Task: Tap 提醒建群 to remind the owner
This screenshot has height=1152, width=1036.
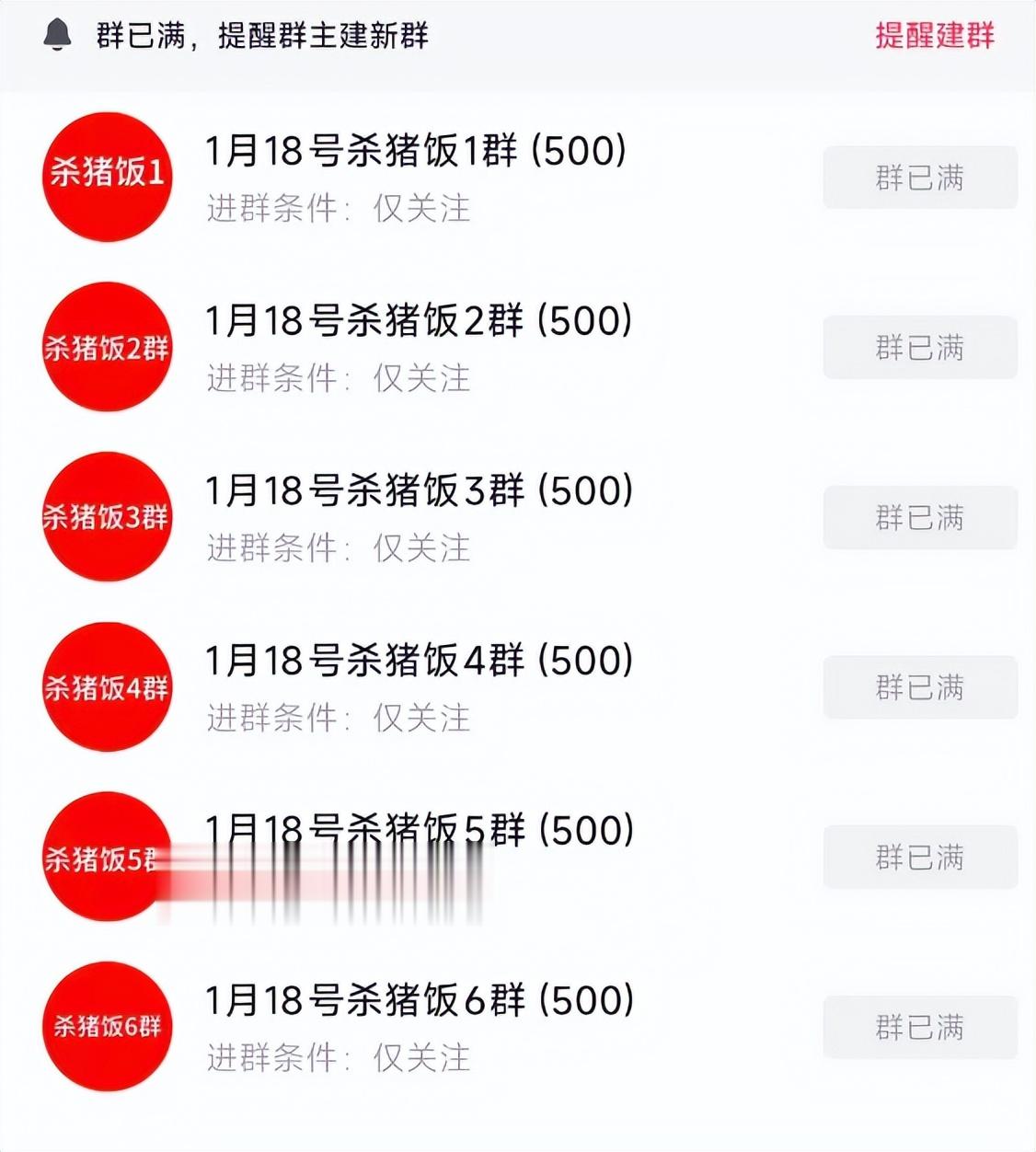Action: (934, 36)
